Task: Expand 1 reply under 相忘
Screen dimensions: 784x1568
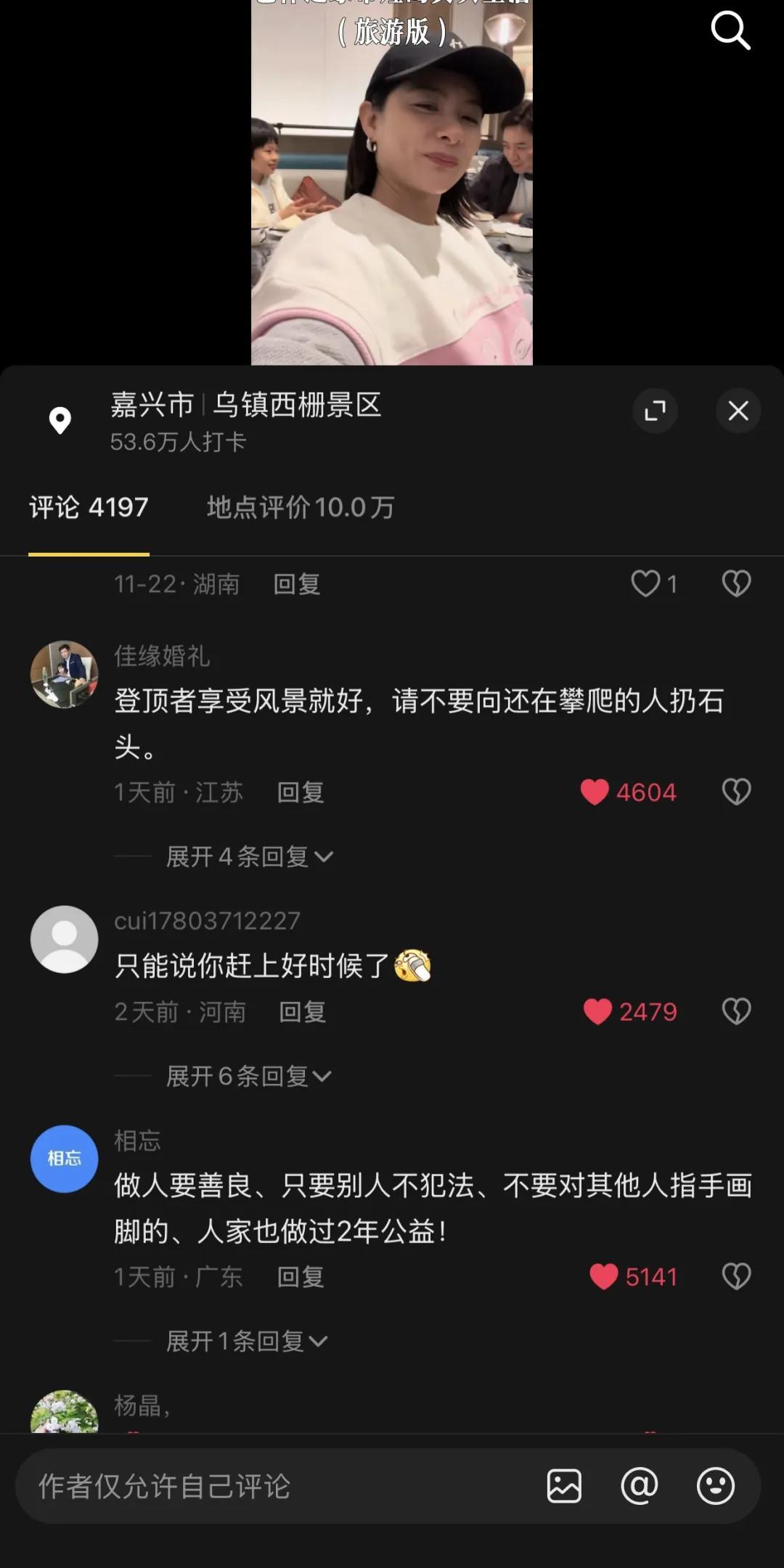Action: click(245, 1341)
